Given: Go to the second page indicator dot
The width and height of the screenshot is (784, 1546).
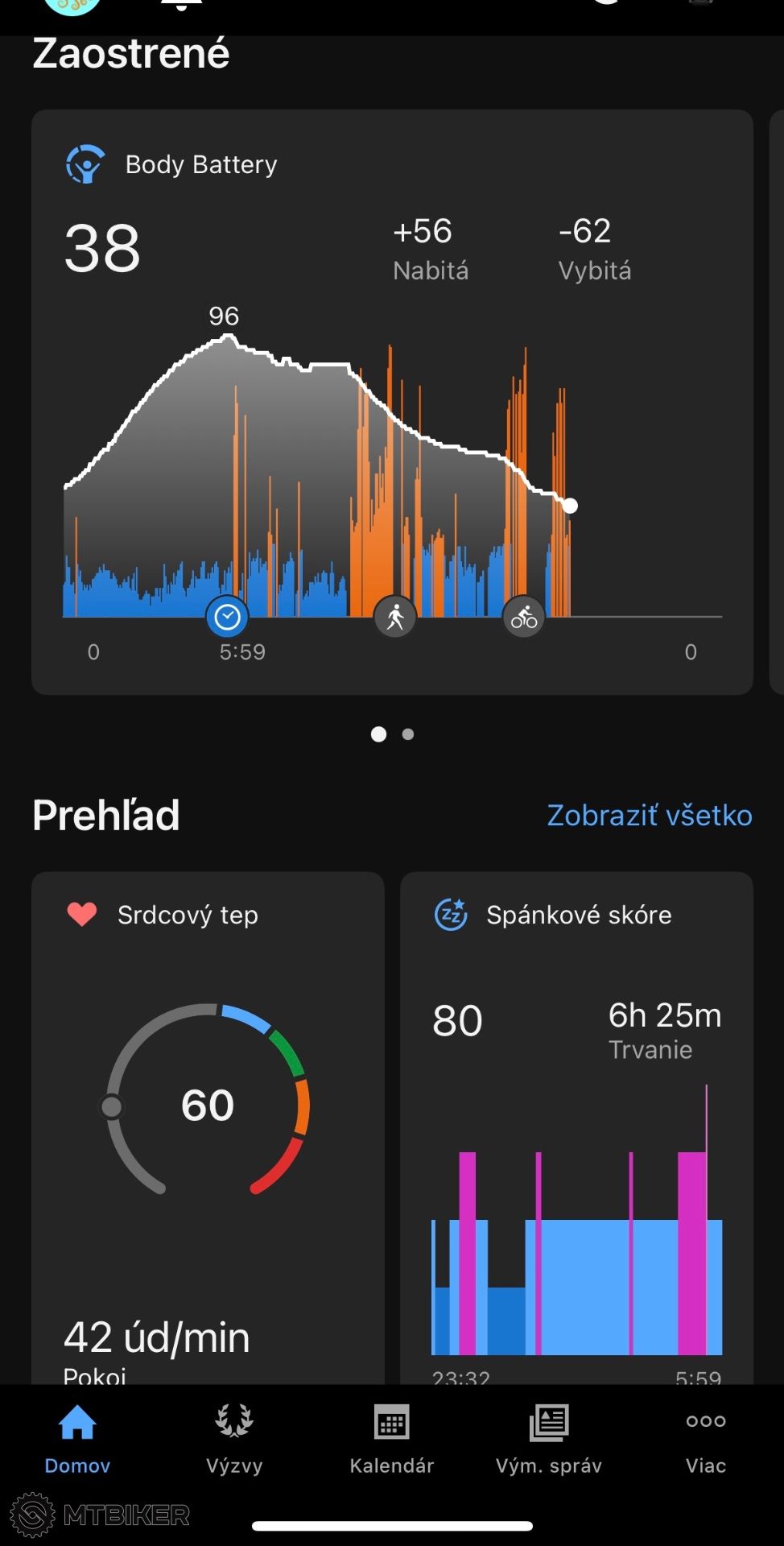Looking at the screenshot, I should (408, 734).
